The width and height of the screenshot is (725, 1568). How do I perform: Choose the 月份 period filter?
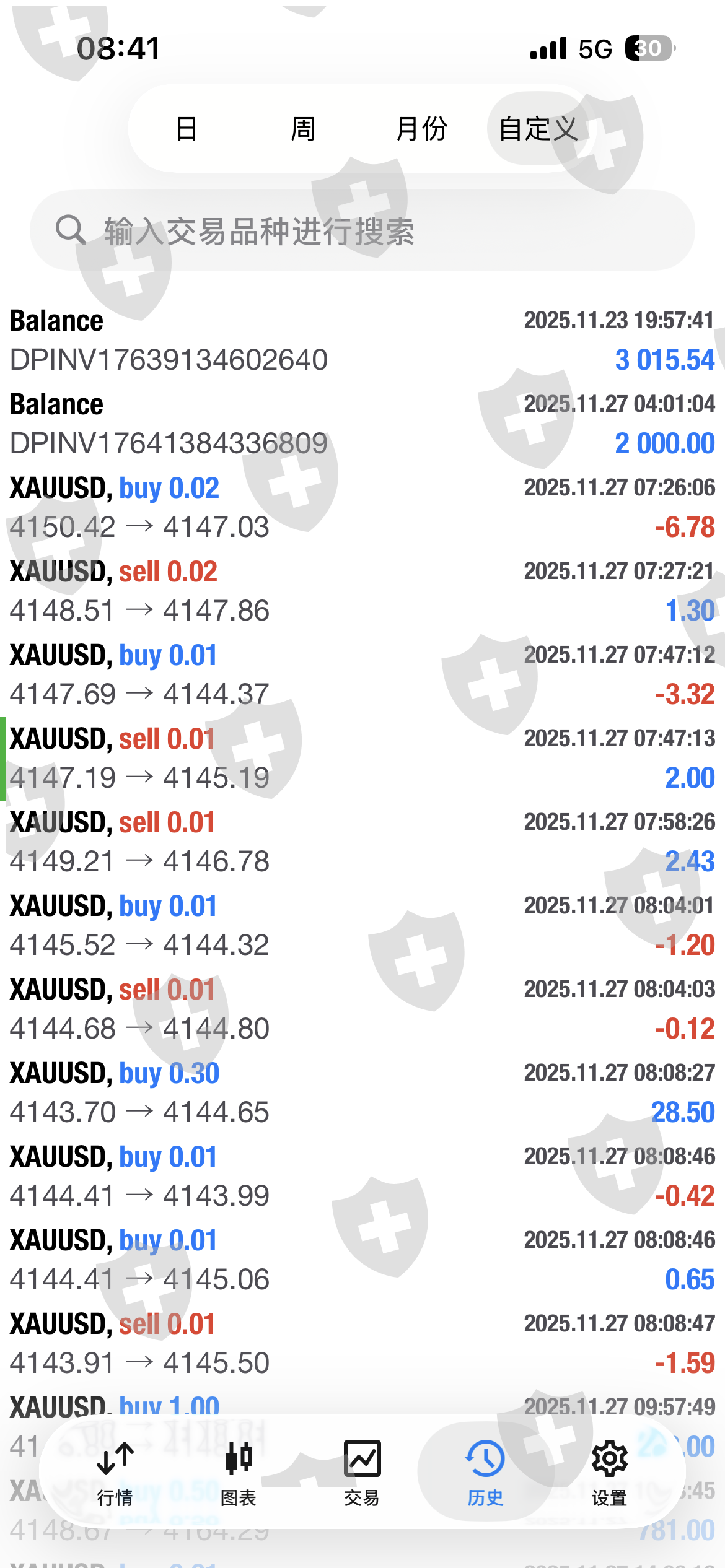(x=421, y=129)
